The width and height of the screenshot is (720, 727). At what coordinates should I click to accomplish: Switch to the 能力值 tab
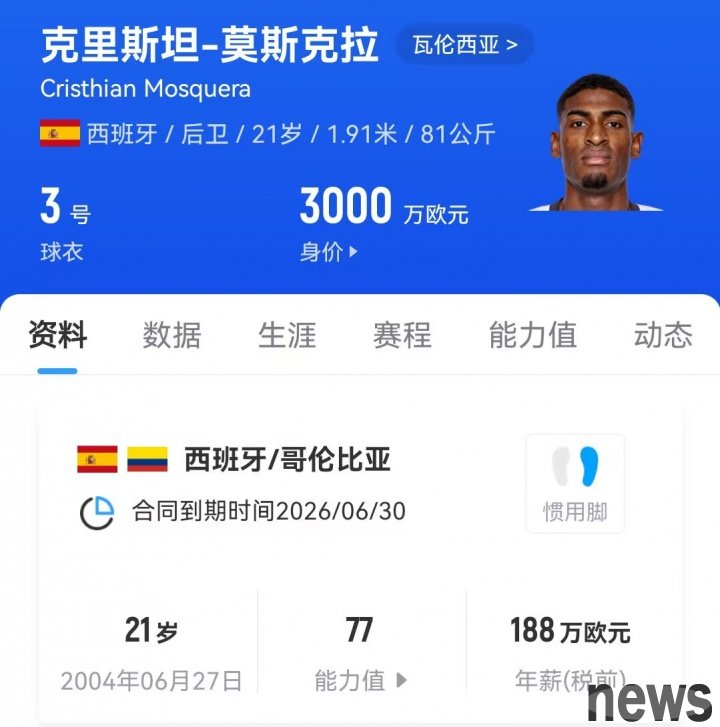(x=532, y=335)
